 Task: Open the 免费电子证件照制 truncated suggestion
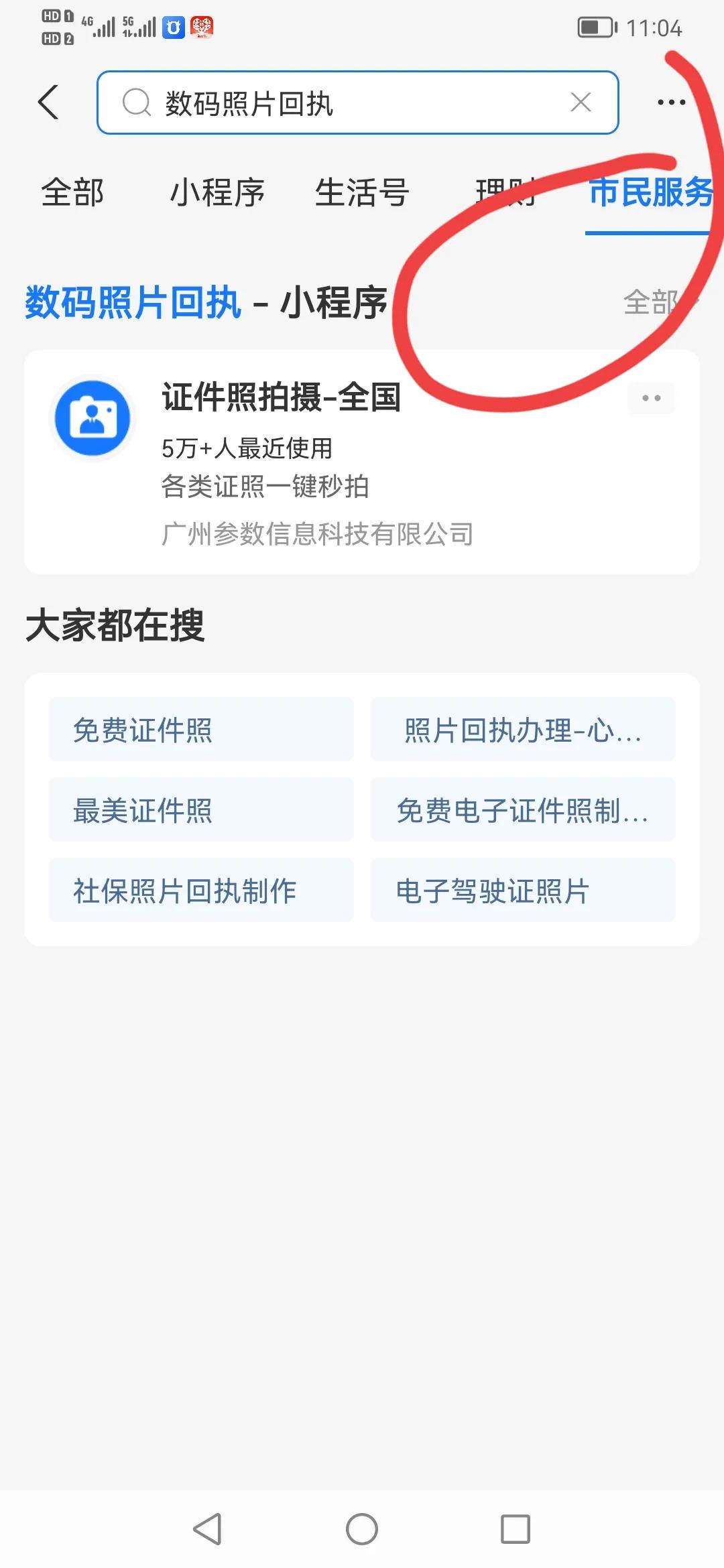522,810
